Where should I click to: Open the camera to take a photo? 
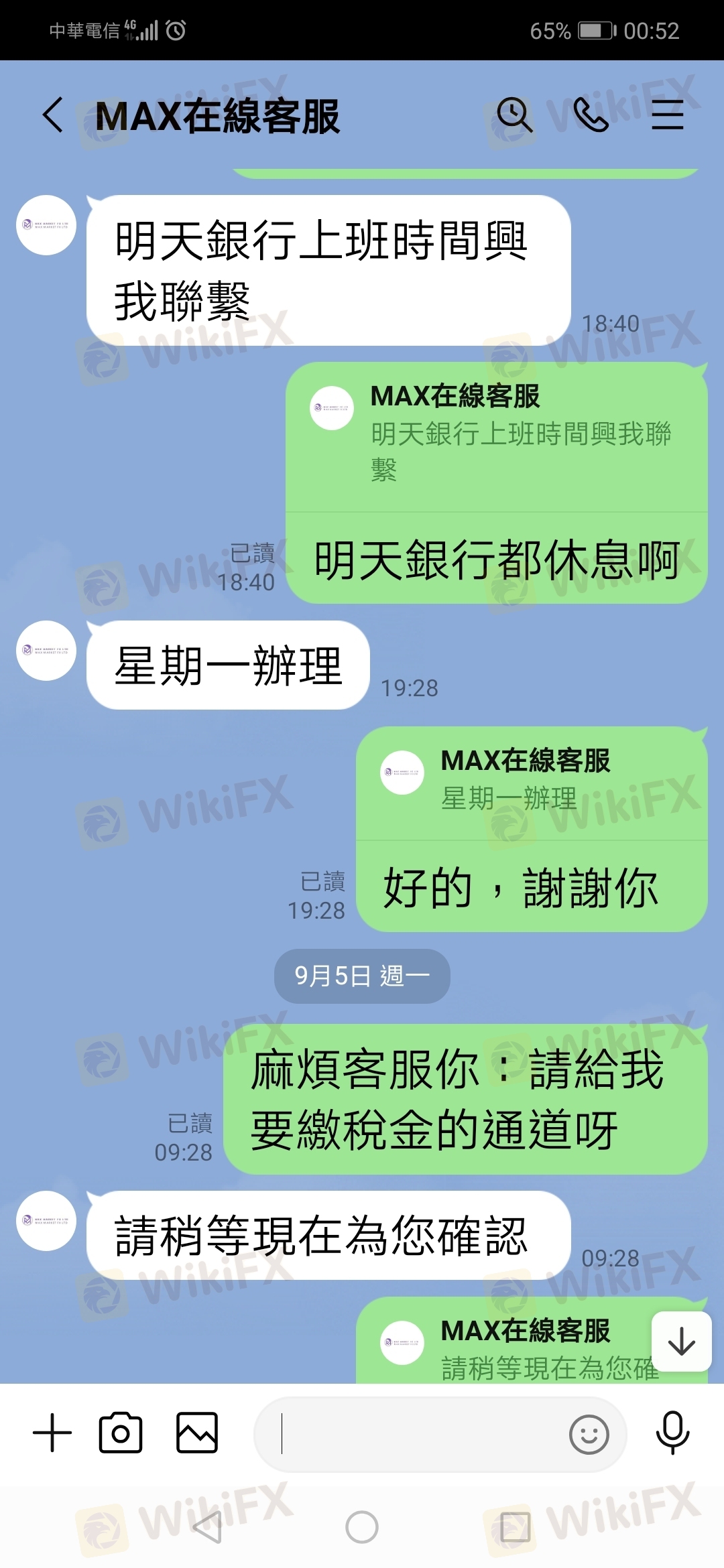pos(121,1433)
